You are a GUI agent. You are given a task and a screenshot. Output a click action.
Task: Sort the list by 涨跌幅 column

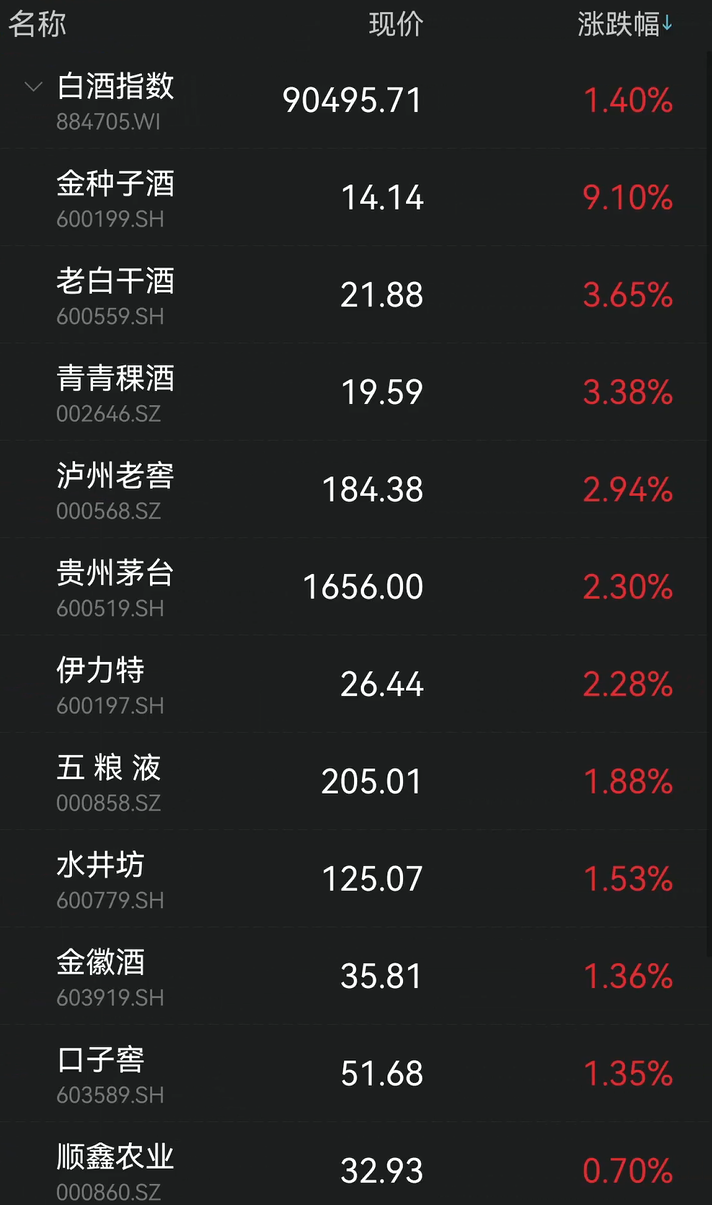(625, 24)
